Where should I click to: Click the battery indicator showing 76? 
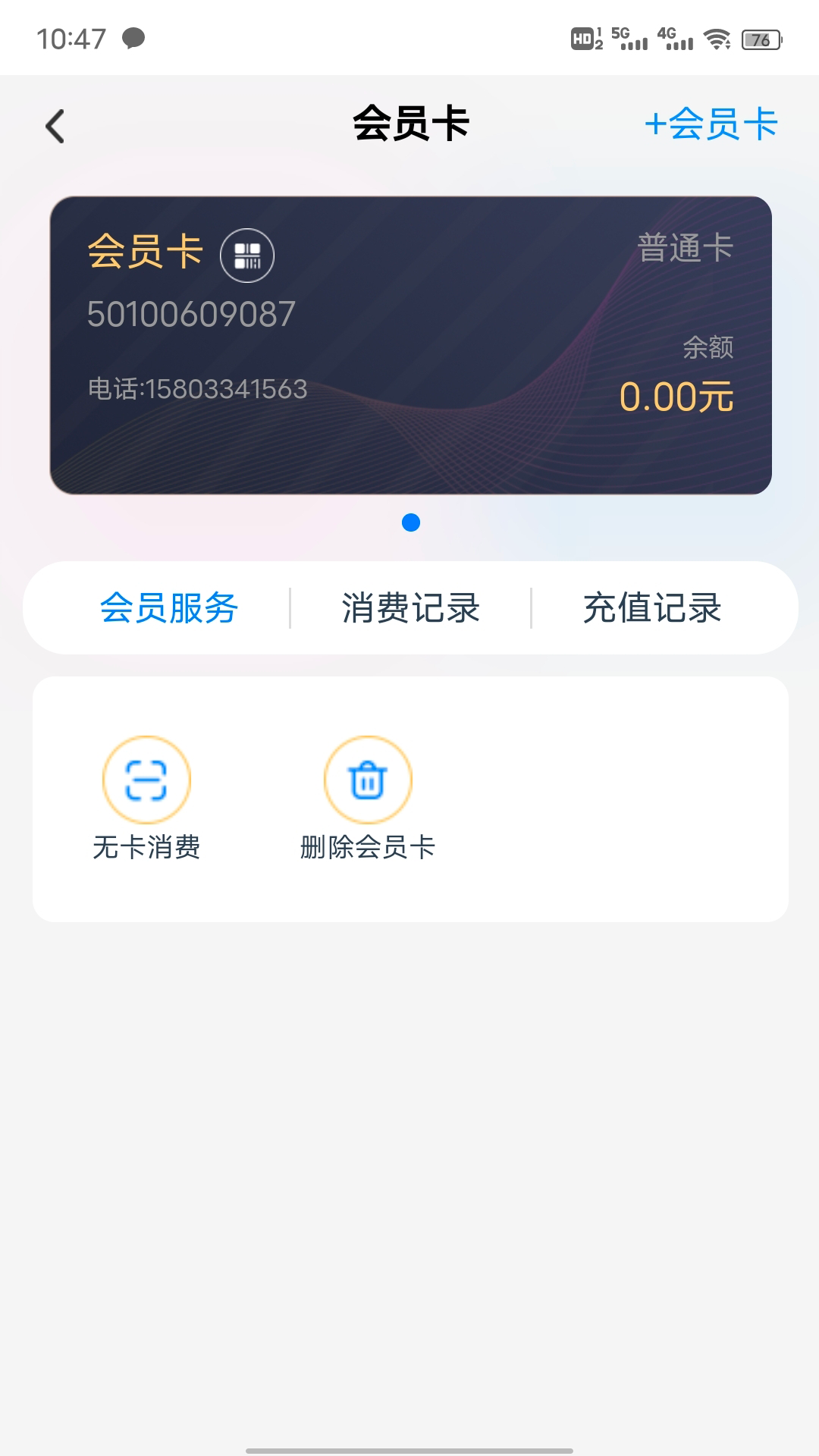[762, 38]
